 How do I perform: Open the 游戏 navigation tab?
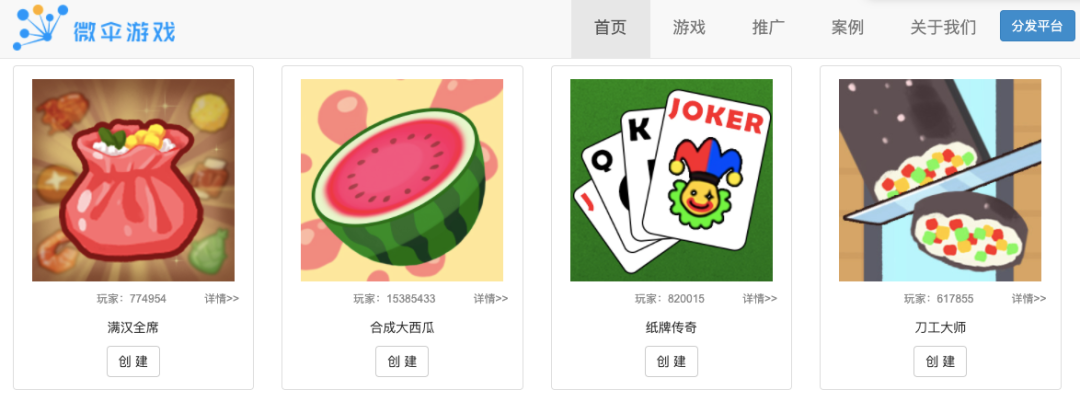click(689, 28)
